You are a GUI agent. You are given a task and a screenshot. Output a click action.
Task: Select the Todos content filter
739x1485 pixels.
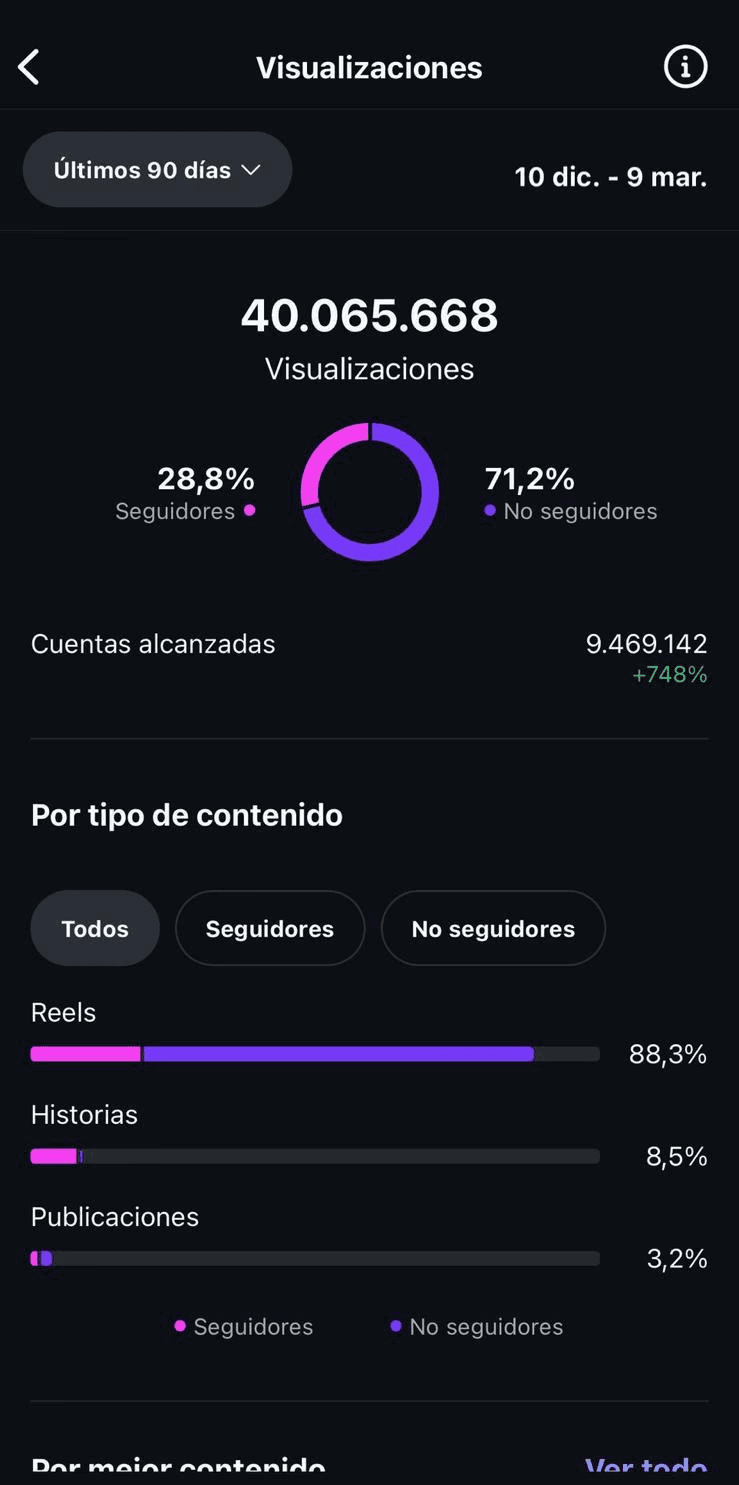[95, 928]
